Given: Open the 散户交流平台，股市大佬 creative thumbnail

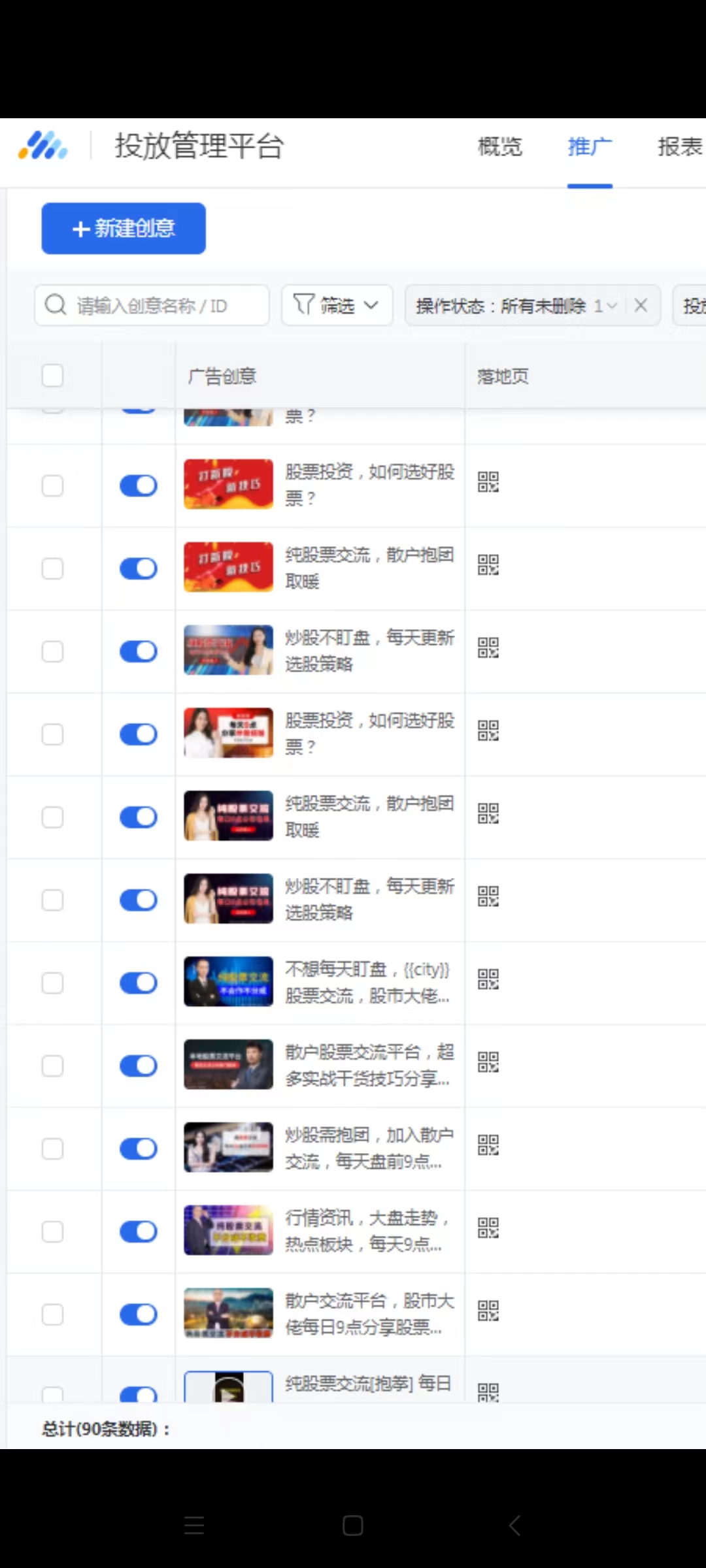Looking at the screenshot, I should point(228,1313).
